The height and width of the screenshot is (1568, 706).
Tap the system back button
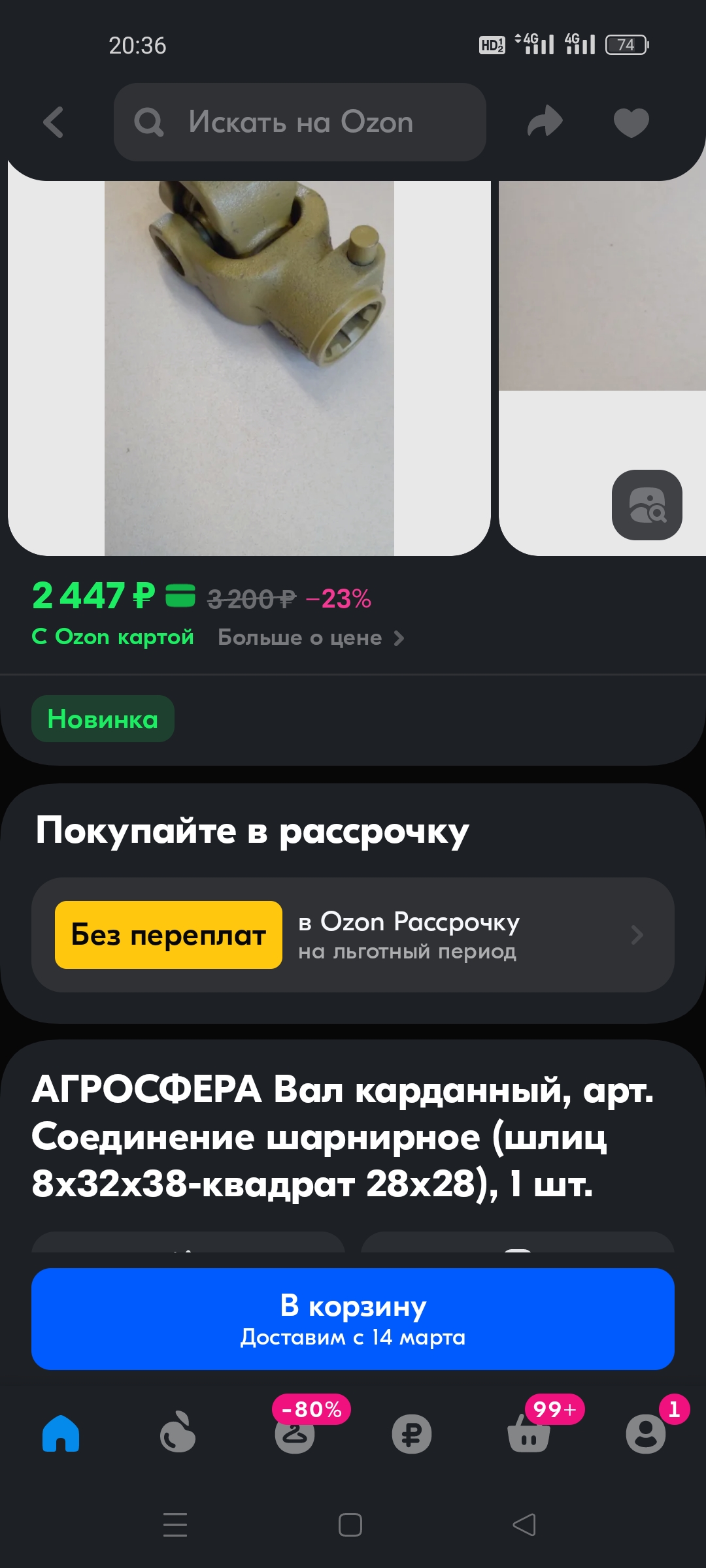click(x=524, y=1525)
